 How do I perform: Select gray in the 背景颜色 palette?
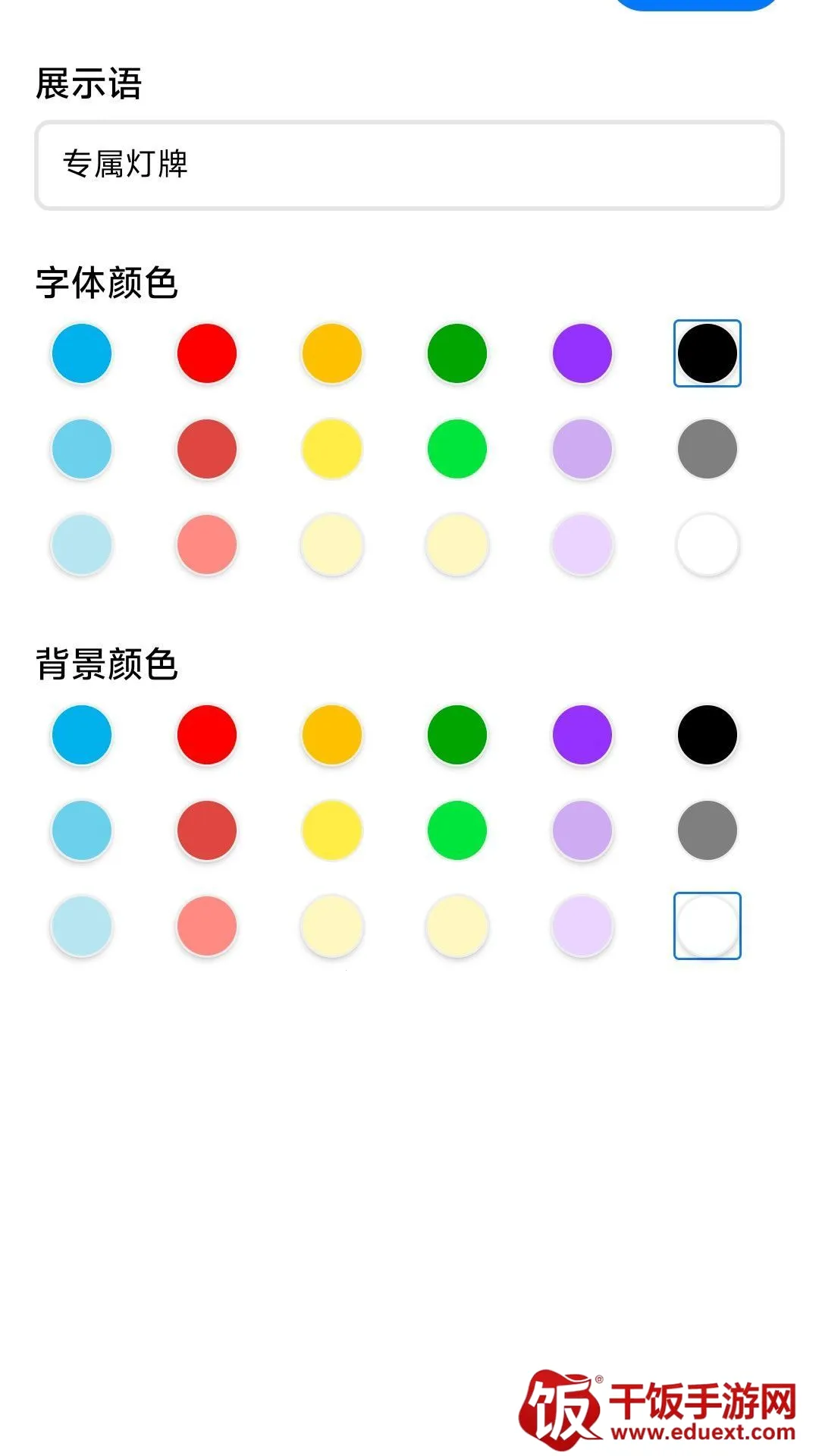(x=707, y=830)
